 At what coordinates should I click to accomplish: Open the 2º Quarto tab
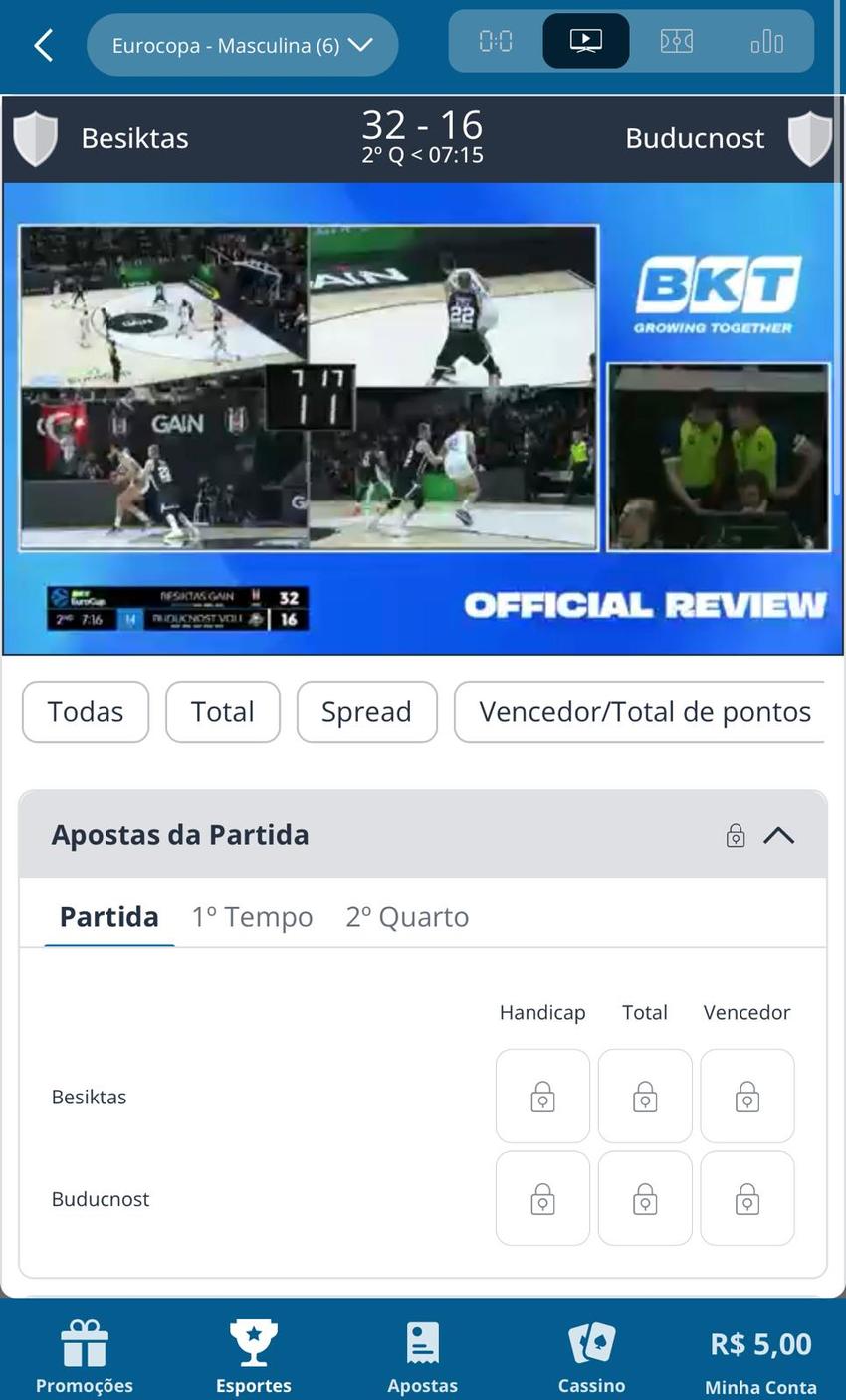[406, 915]
